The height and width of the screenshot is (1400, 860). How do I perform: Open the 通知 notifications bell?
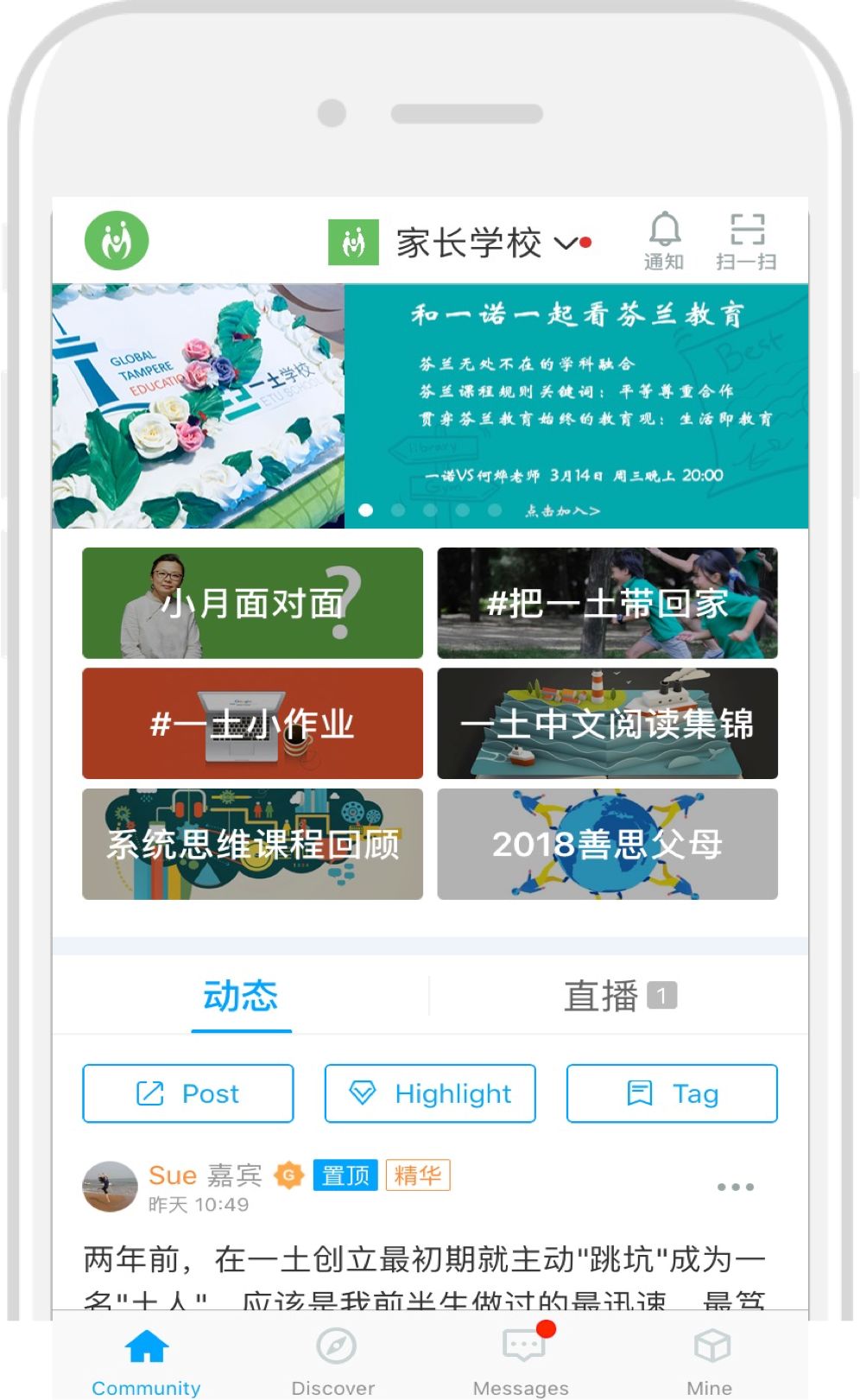click(x=664, y=241)
